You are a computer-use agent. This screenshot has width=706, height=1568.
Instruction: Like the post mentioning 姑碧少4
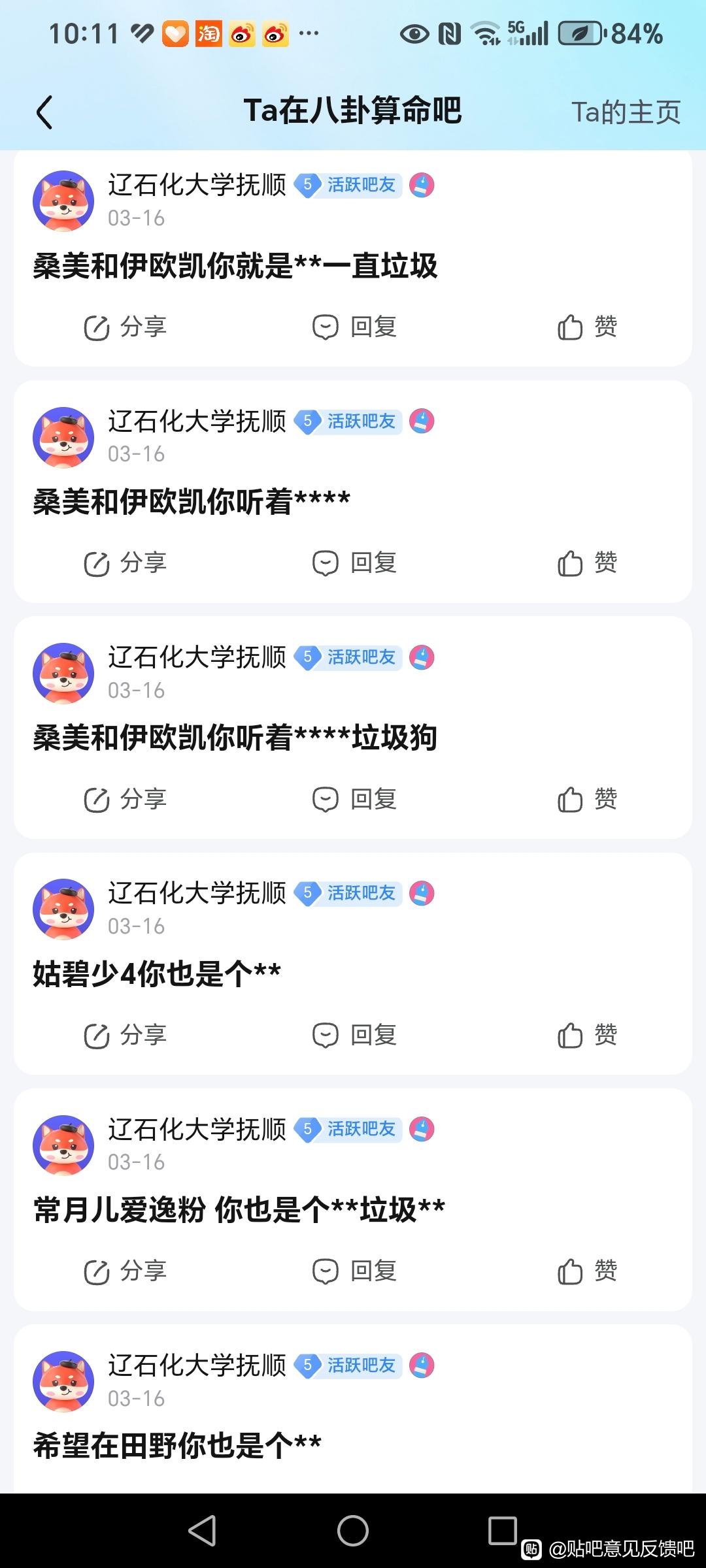tap(587, 1035)
